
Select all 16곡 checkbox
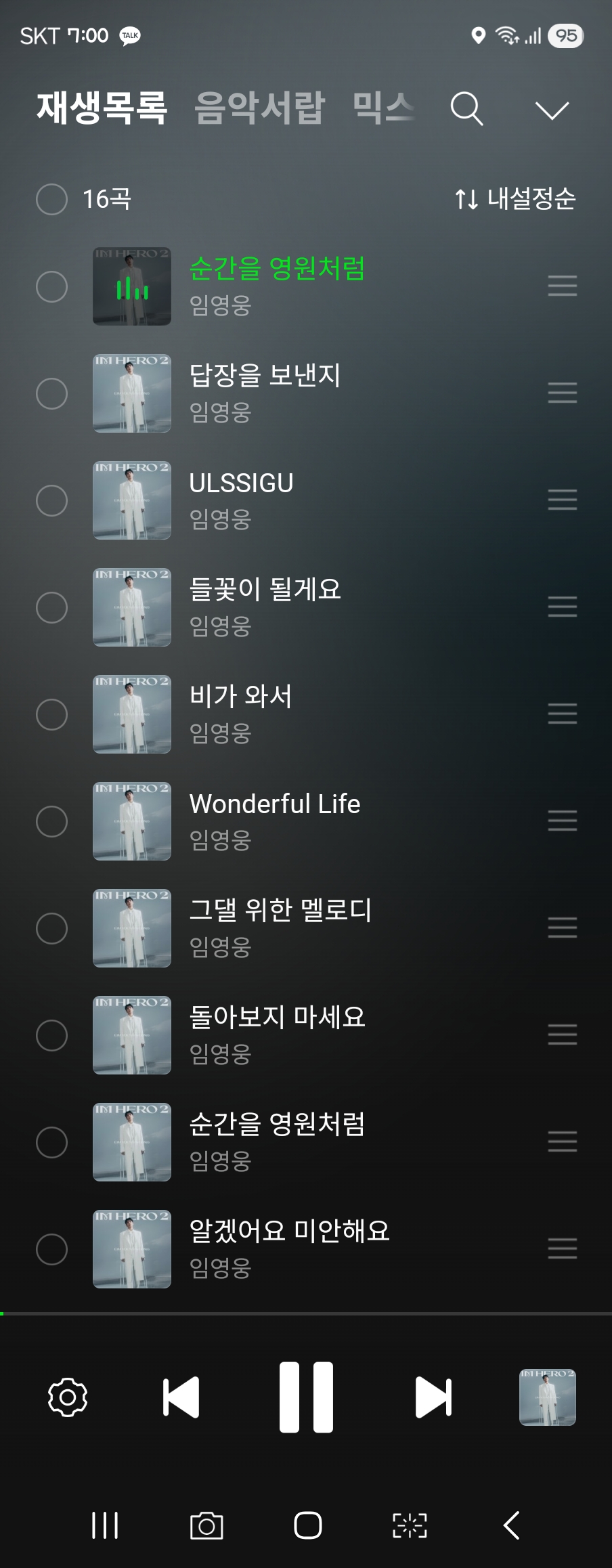coord(51,199)
